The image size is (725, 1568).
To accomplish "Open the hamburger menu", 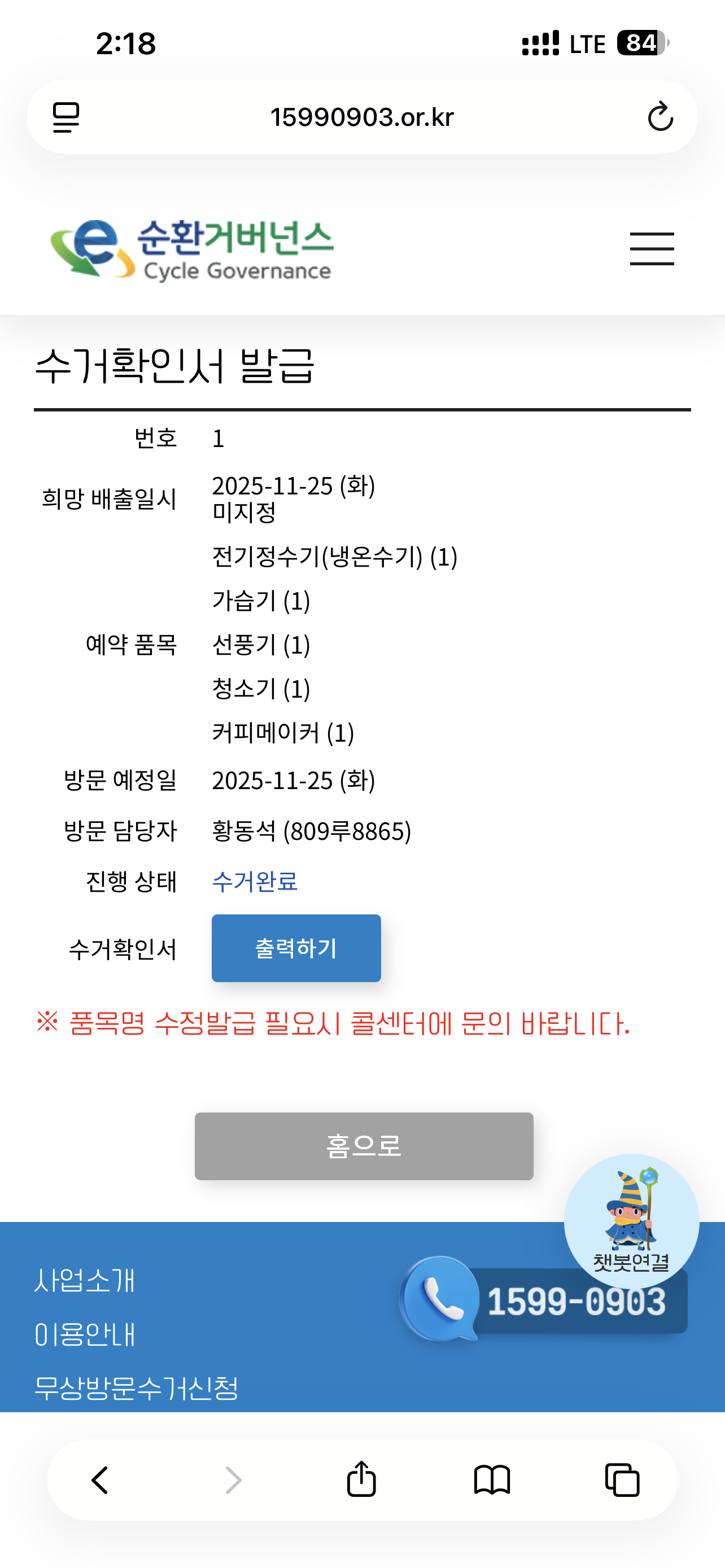I will pyautogui.click(x=652, y=248).
